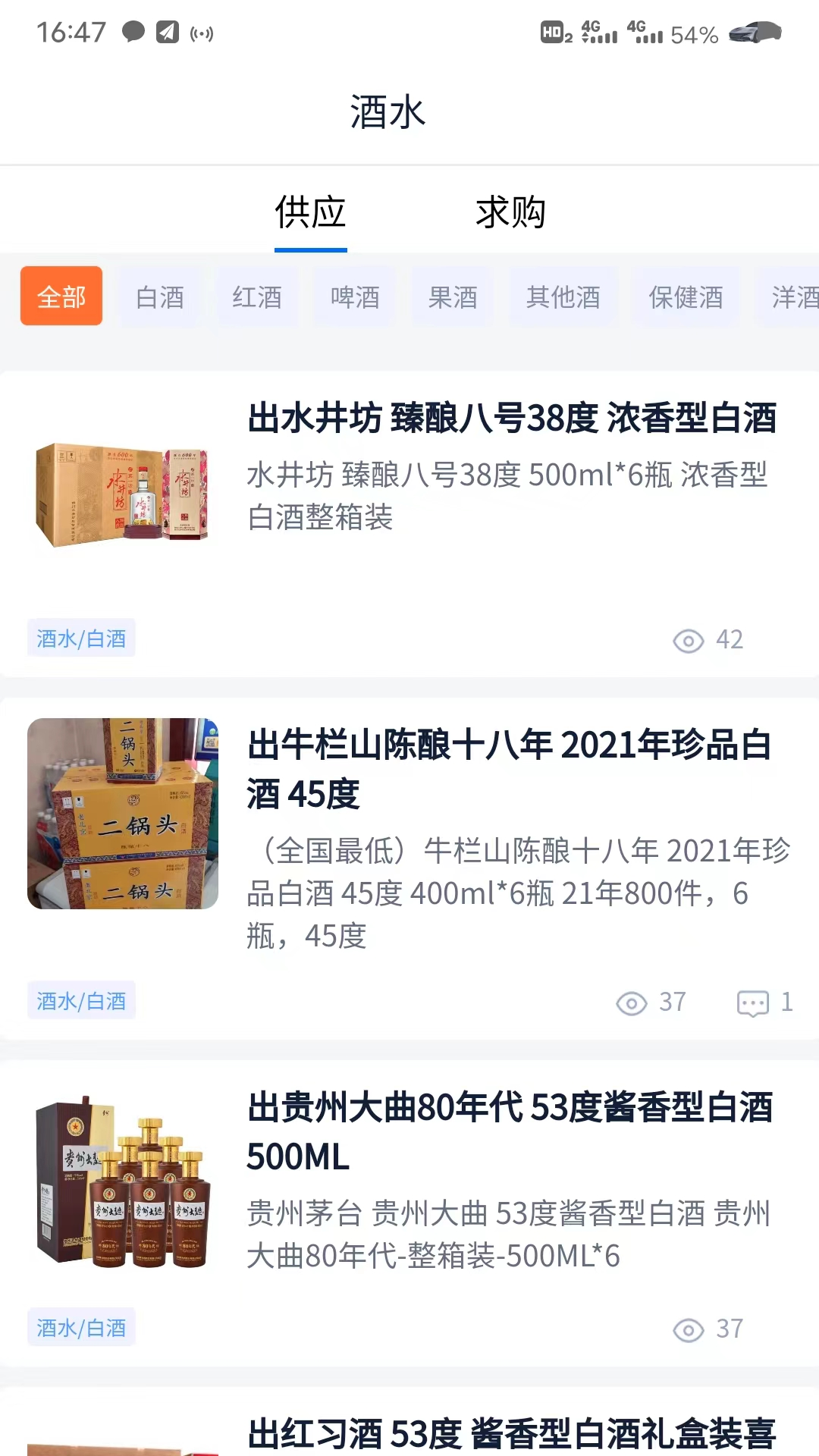Tap the 其他酒 filter chip

coord(563,297)
